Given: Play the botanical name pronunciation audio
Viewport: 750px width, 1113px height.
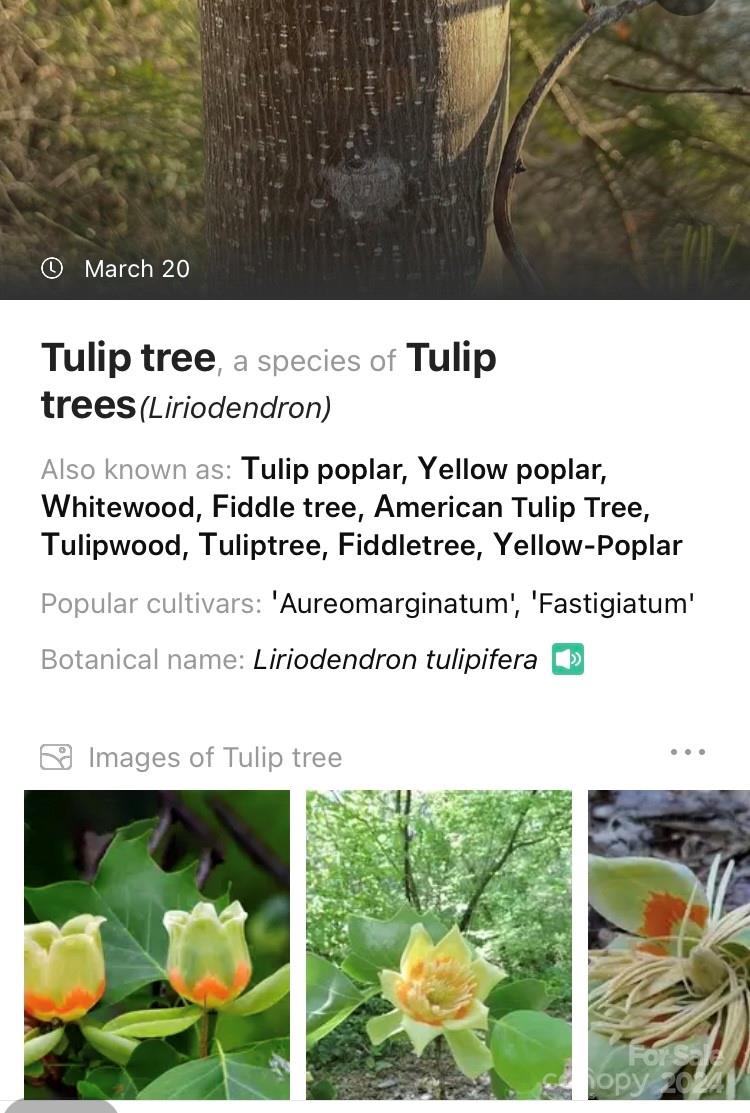Looking at the screenshot, I should (x=568, y=660).
